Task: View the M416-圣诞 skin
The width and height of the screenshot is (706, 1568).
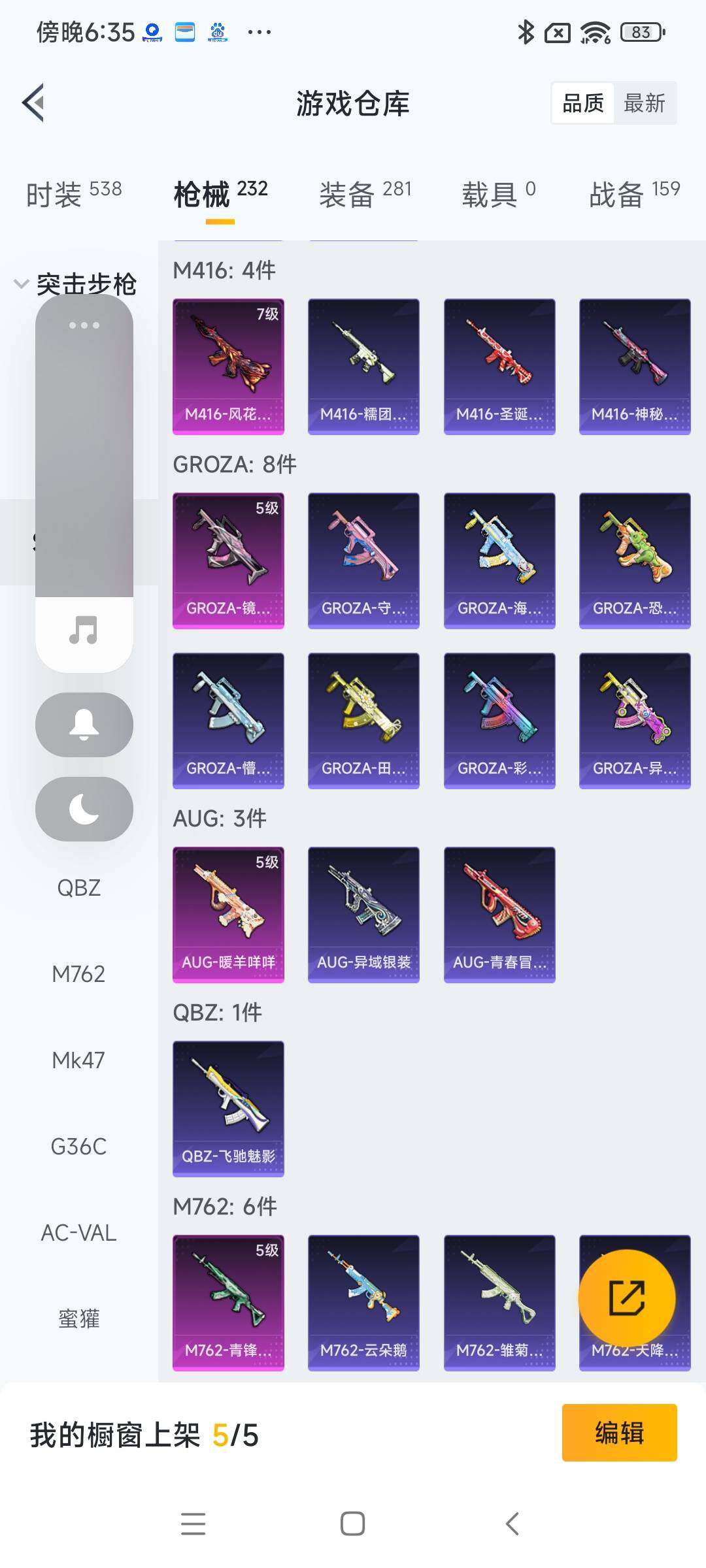Action: (499, 367)
